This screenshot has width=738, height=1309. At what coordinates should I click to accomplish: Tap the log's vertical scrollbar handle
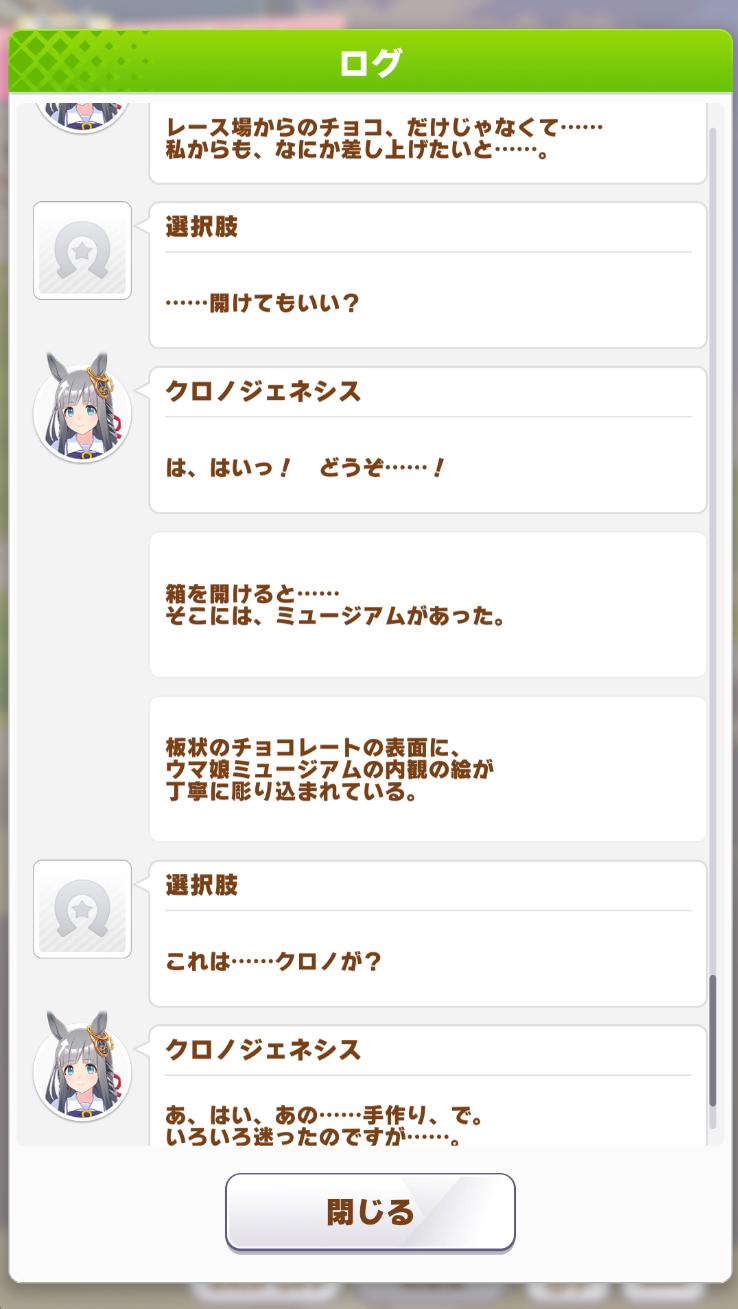click(x=713, y=1040)
